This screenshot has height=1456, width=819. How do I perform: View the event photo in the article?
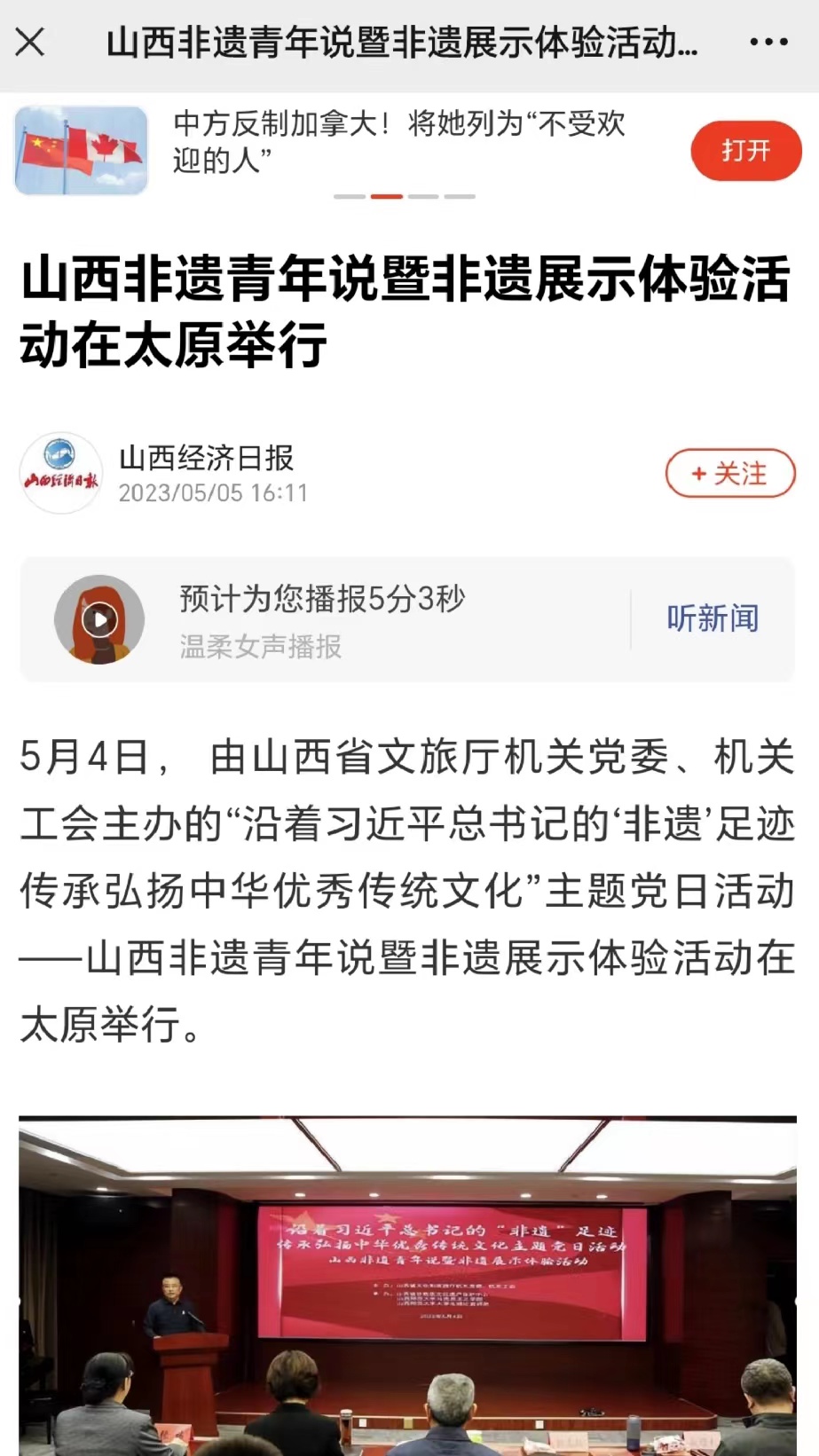click(x=408, y=1285)
